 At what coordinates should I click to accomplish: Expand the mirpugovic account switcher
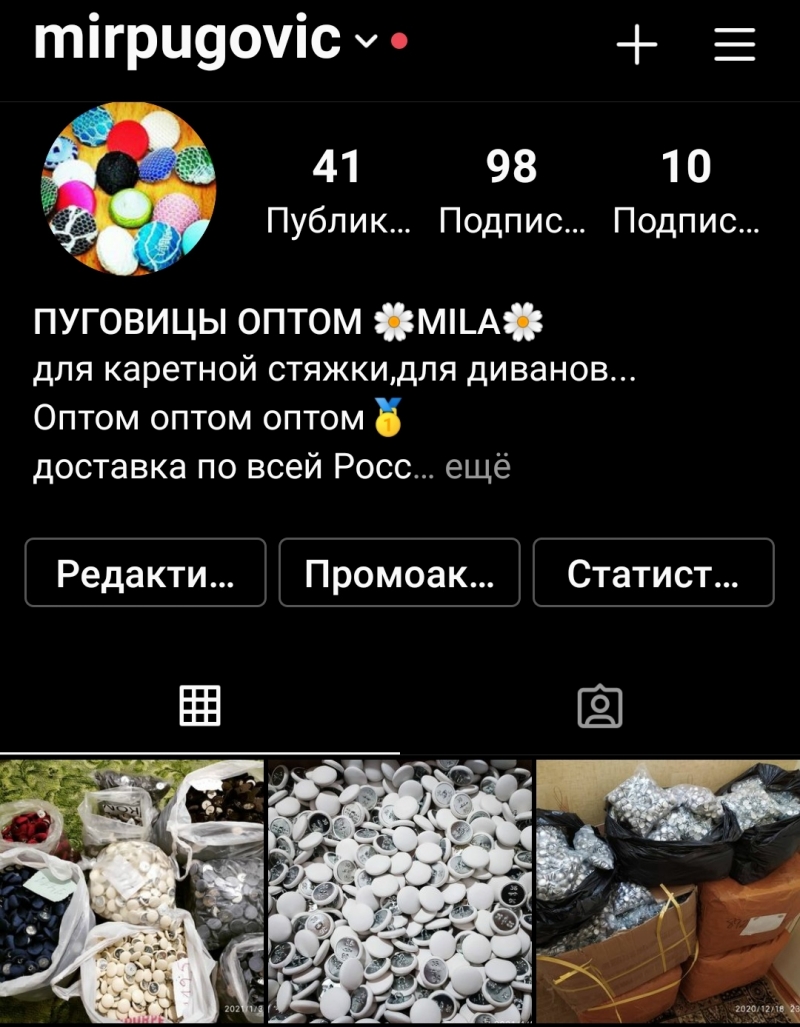(x=367, y=42)
